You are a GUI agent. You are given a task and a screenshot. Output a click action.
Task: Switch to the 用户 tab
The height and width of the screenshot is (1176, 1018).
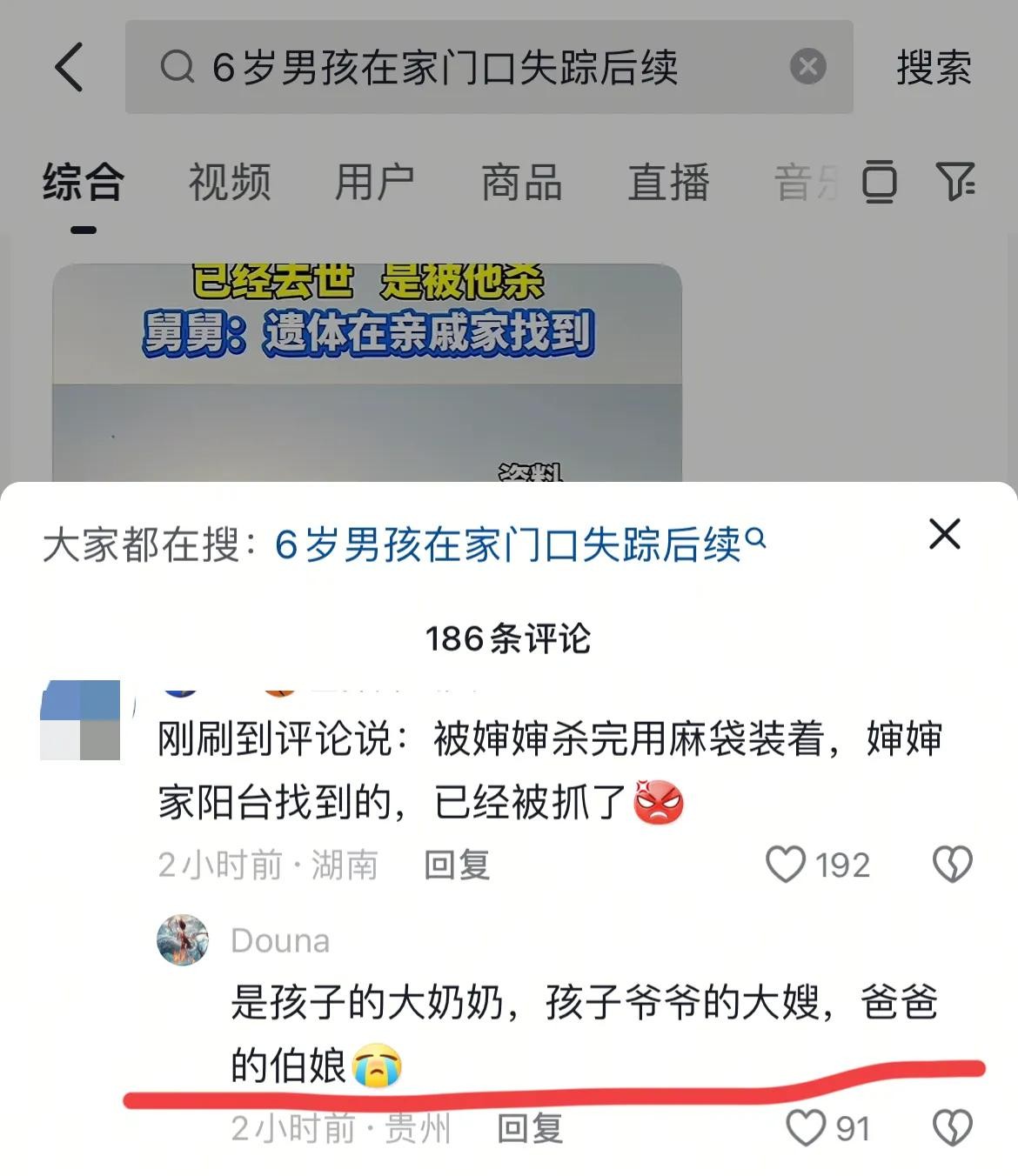375,183
